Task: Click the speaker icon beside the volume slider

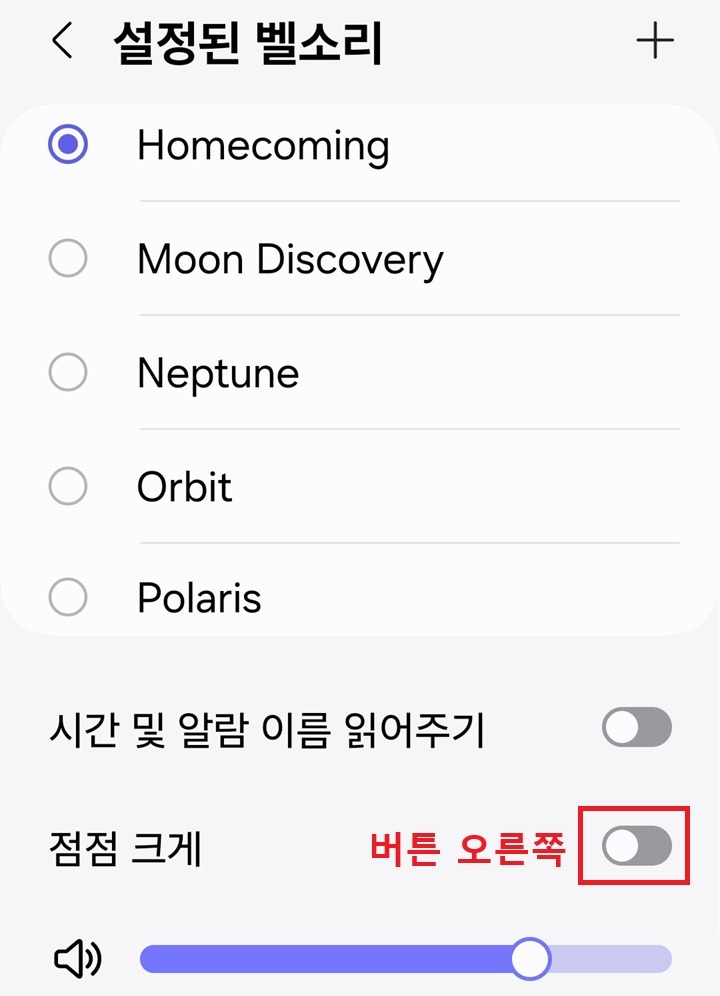Action: [x=77, y=958]
